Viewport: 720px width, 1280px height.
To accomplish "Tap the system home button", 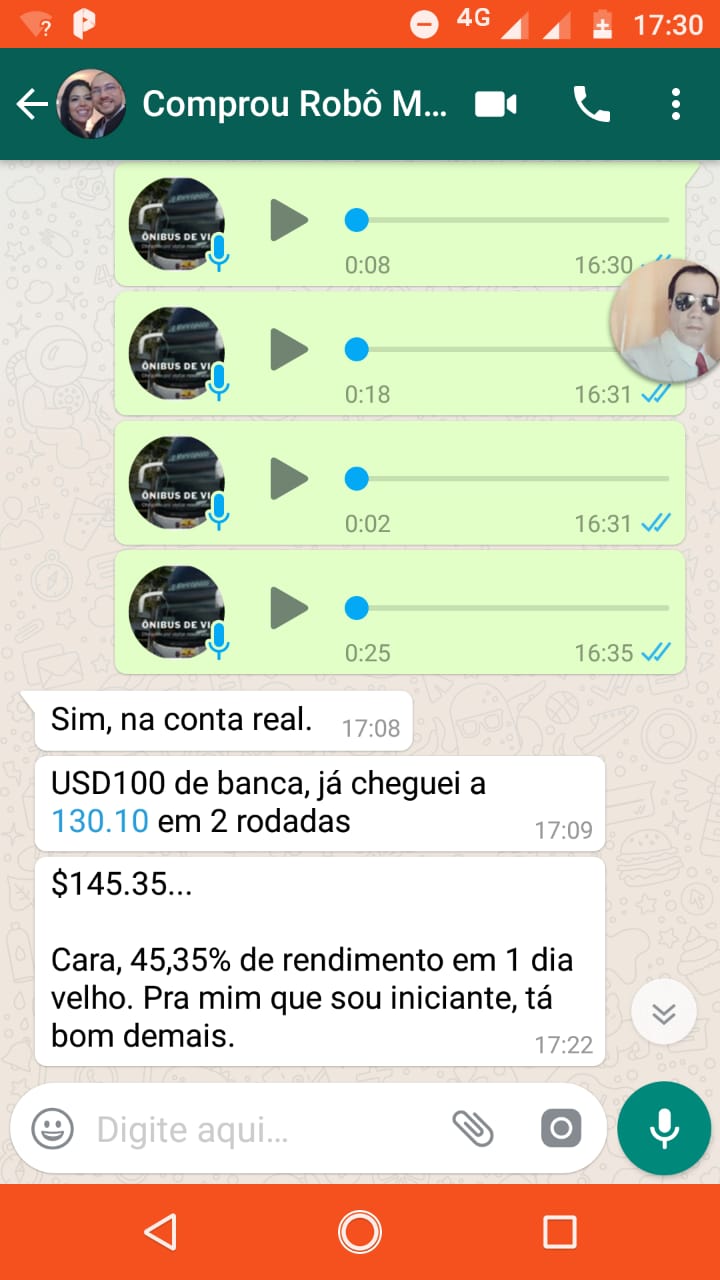I will click(360, 1232).
